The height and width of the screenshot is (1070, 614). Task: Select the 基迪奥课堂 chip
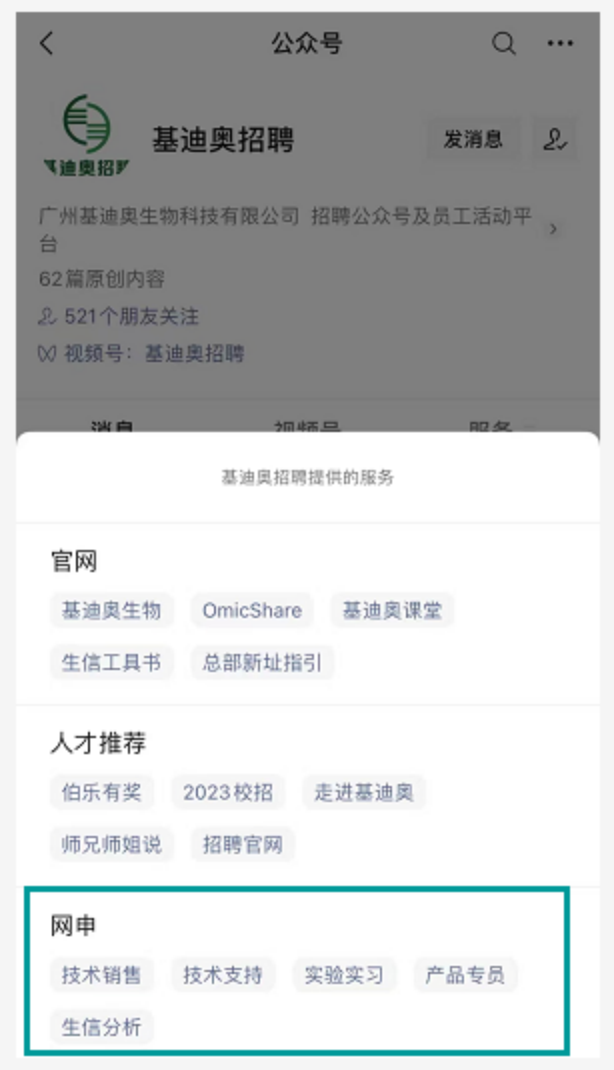(392, 610)
